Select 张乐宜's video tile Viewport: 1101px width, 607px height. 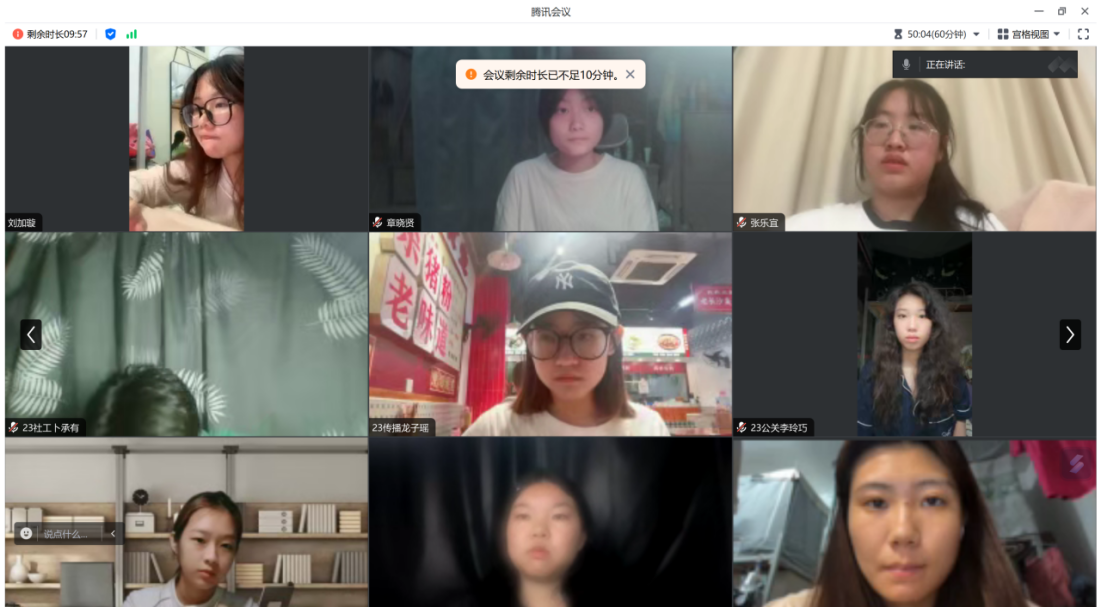914,139
